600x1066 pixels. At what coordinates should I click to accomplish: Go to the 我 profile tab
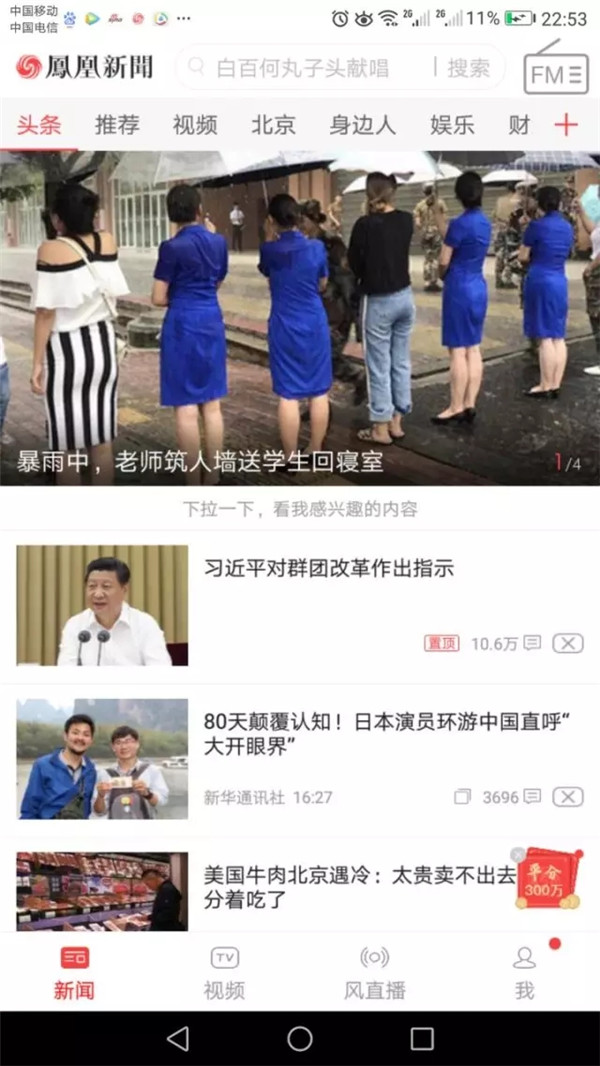(524, 971)
